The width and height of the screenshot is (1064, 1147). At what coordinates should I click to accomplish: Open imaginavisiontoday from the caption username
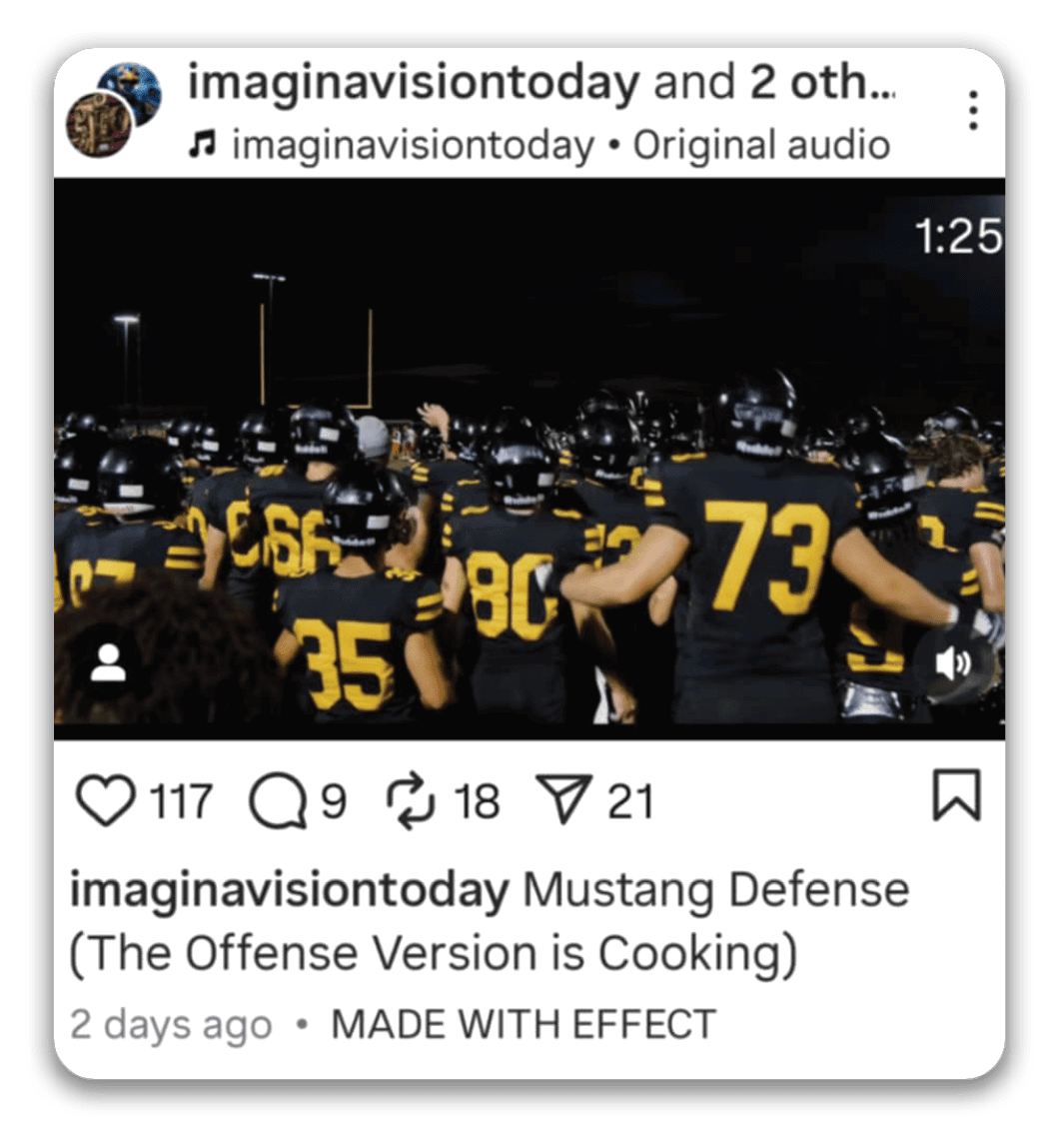click(289, 889)
